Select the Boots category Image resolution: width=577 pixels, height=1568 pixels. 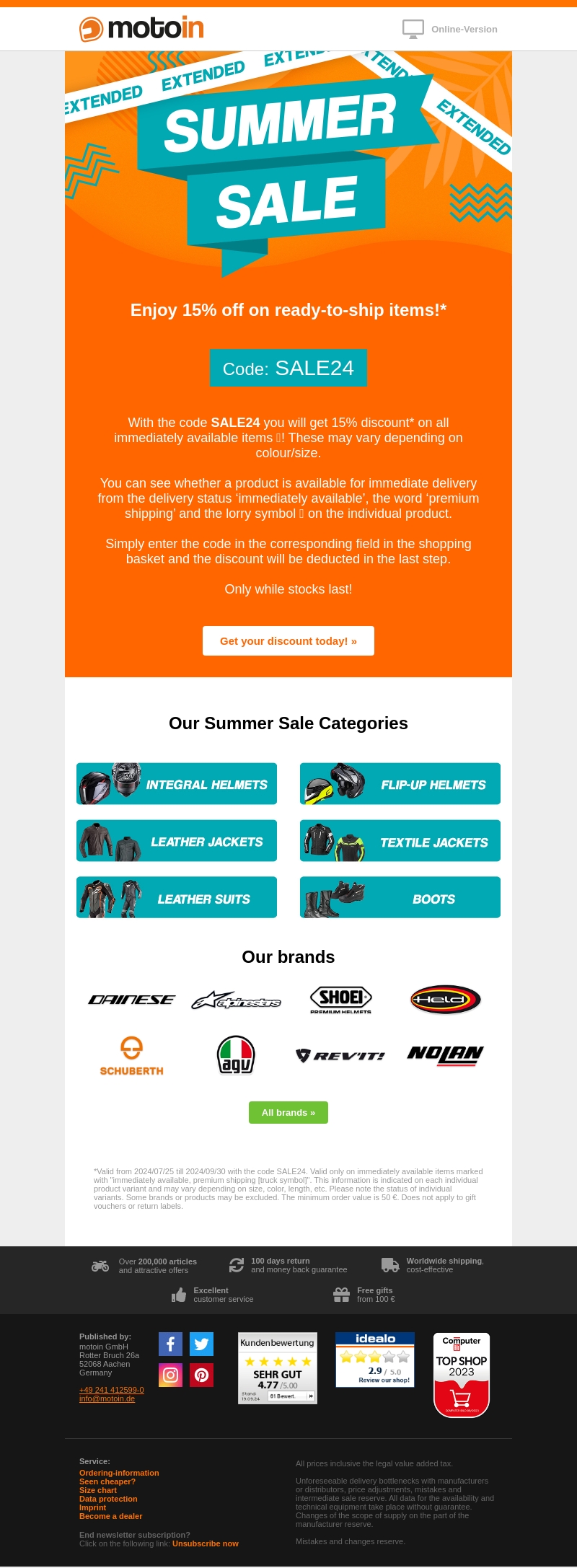[400, 898]
